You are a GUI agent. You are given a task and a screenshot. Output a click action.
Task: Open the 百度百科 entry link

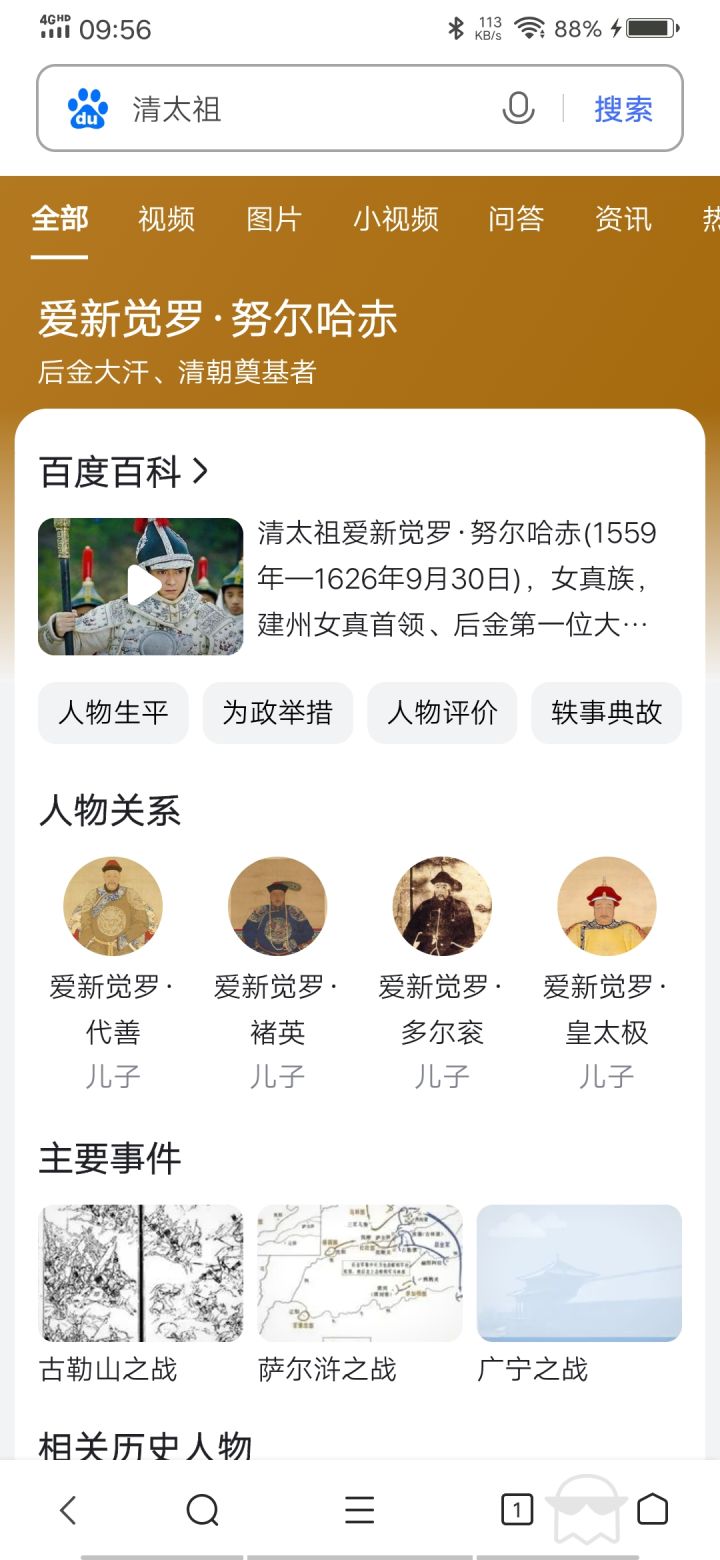[x=124, y=471]
